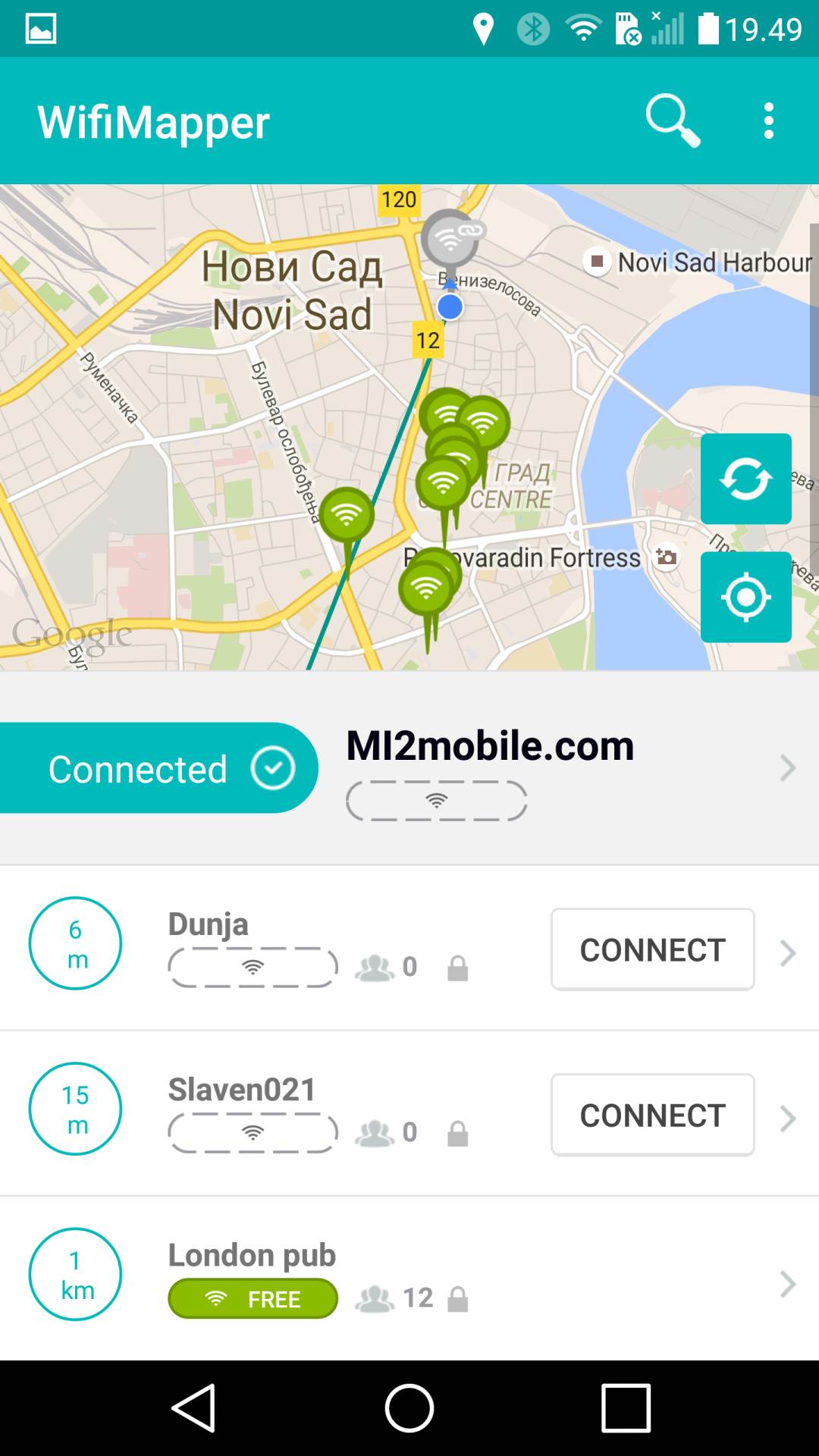Screen dimensions: 819x1456
Task: Open the search magnifier in app bar
Action: pos(672,121)
